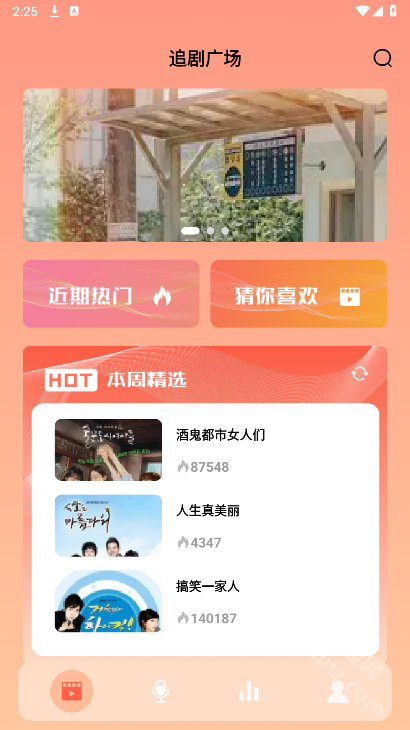
Task: Open the top banner image
Action: pyautogui.click(x=205, y=165)
